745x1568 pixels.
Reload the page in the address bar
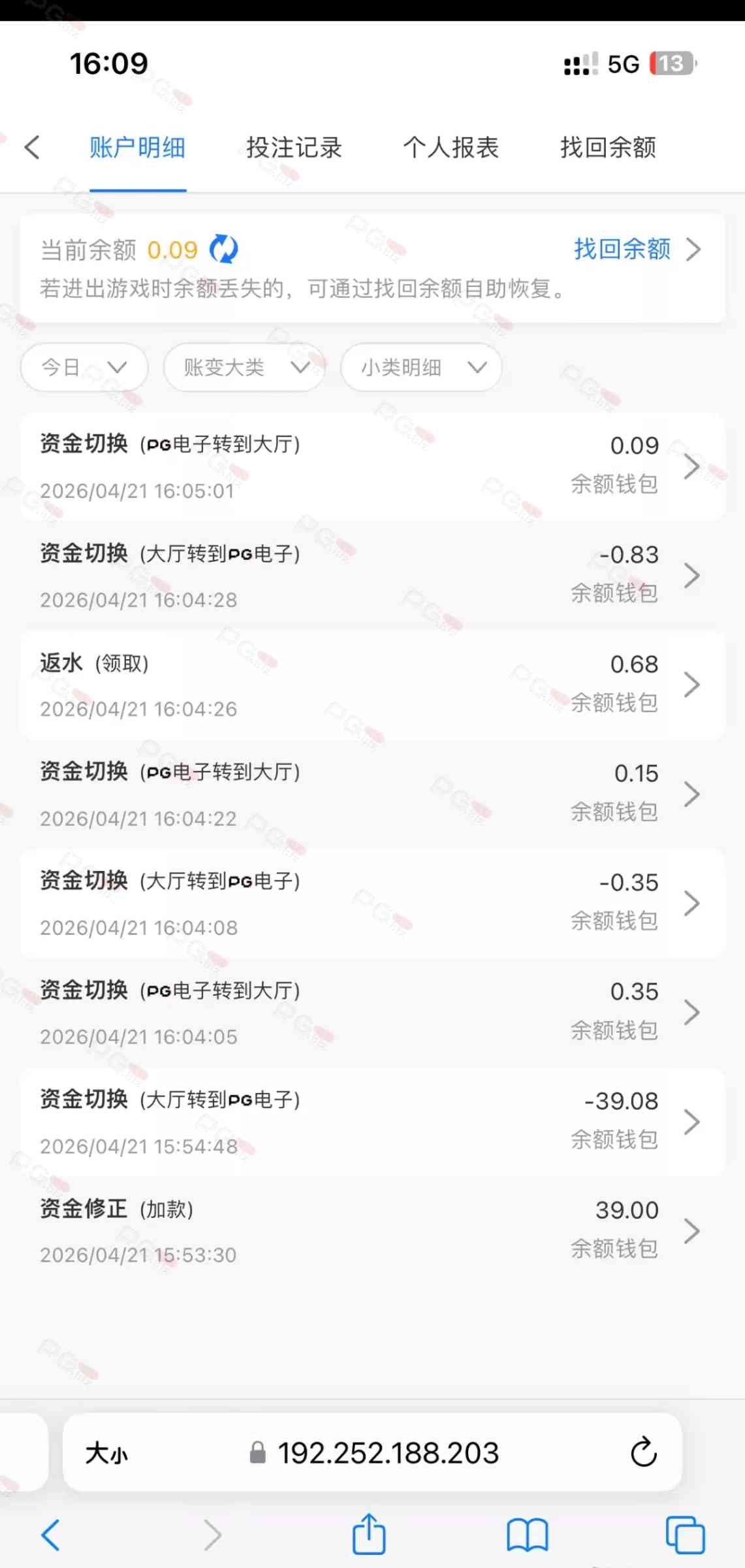click(643, 1453)
